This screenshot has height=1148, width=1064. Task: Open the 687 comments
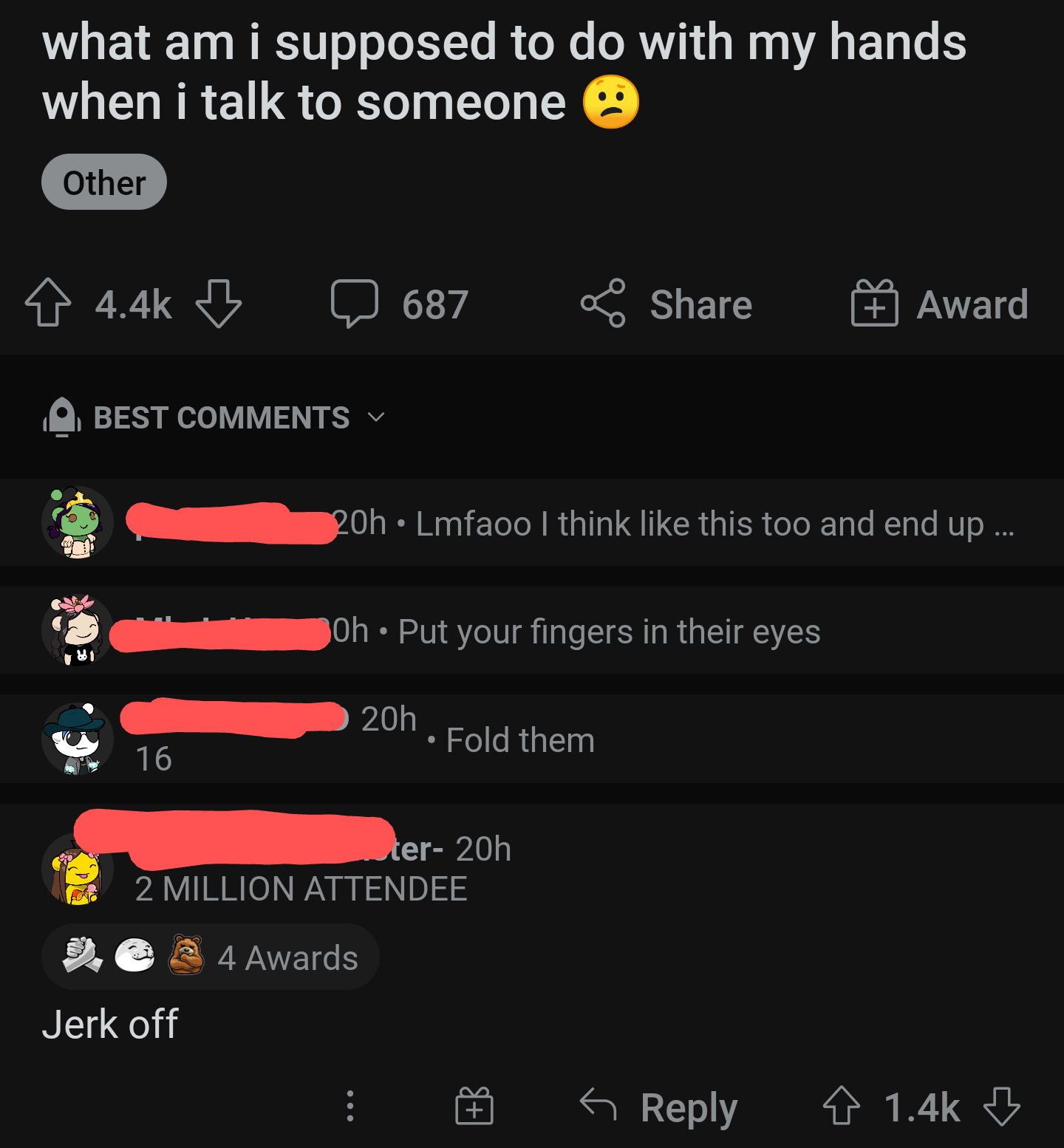399,304
